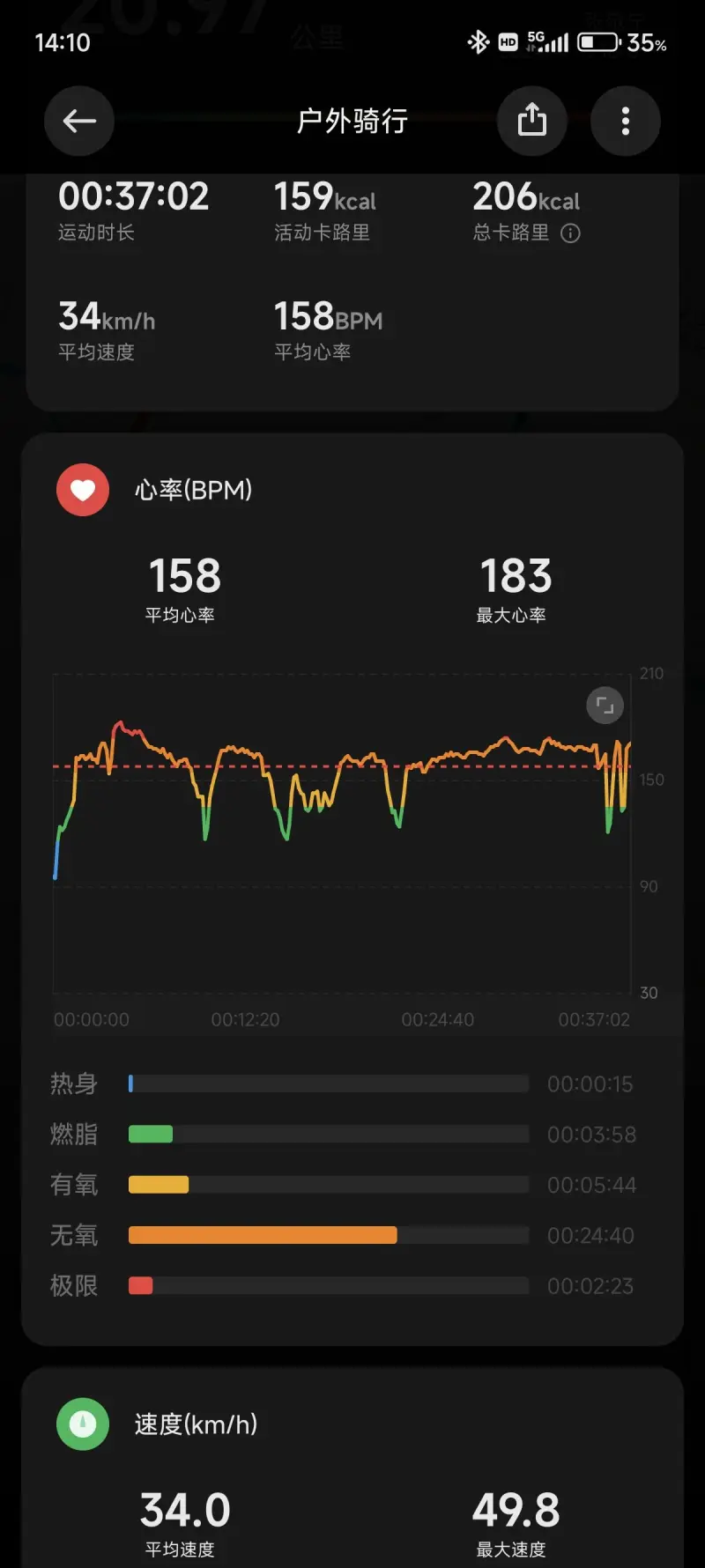Open the three-dot overflow menu
Viewport: 705px width, 1568px height.
[x=626, y=121]
